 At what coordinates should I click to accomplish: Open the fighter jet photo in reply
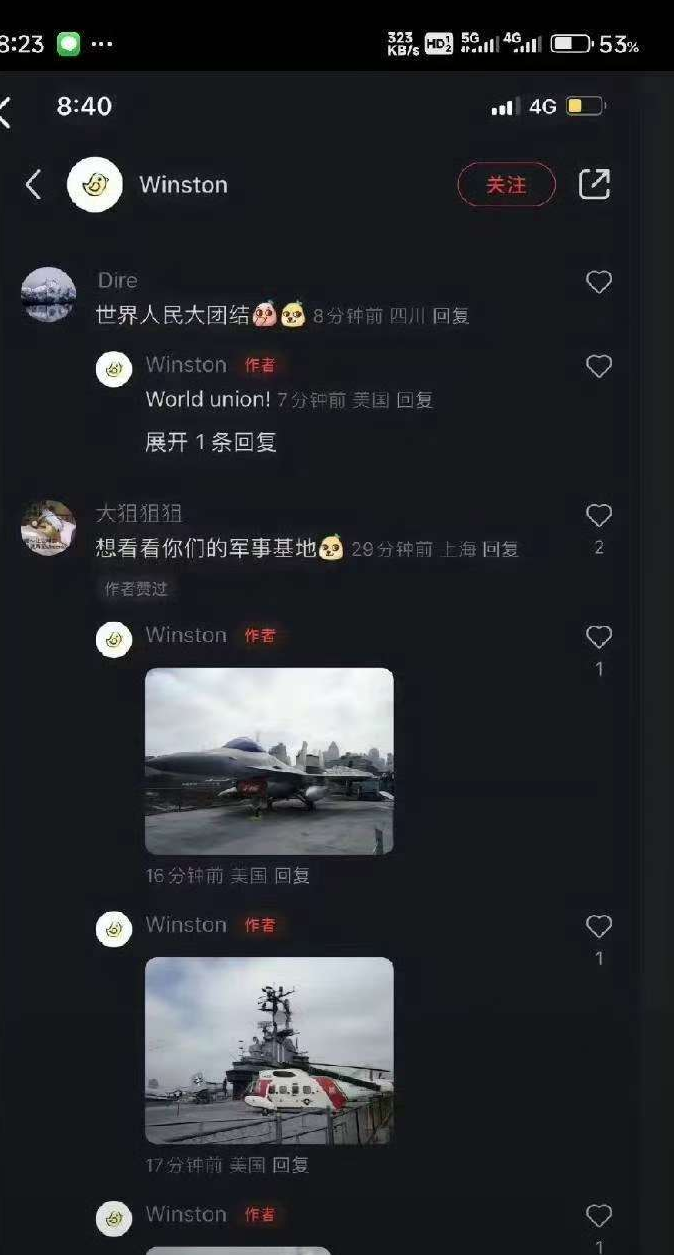[269, 761]
